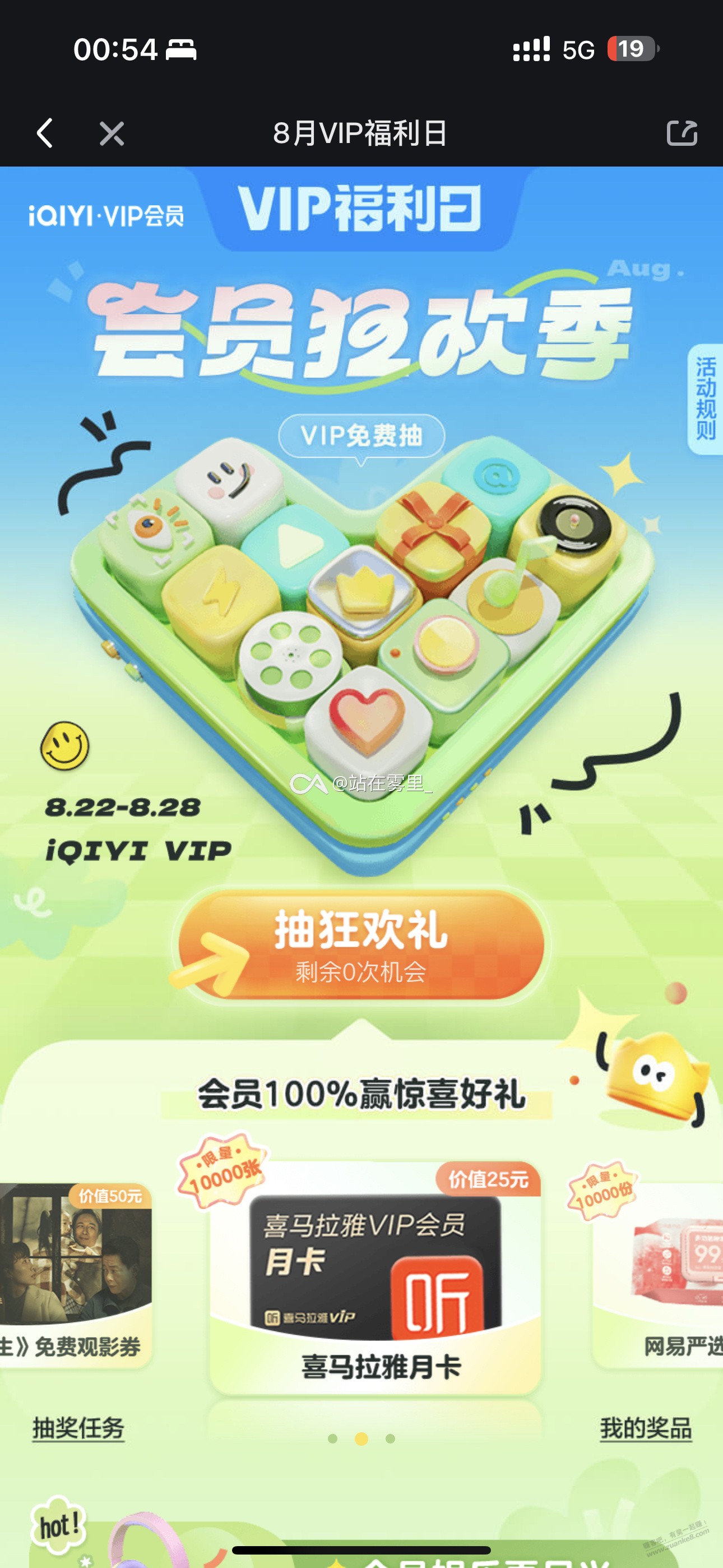The height and width of the screenshot is (1568, 723).
Task: Share the page via top-right icon
Action: pyautogui.click(x=682, y=133)
